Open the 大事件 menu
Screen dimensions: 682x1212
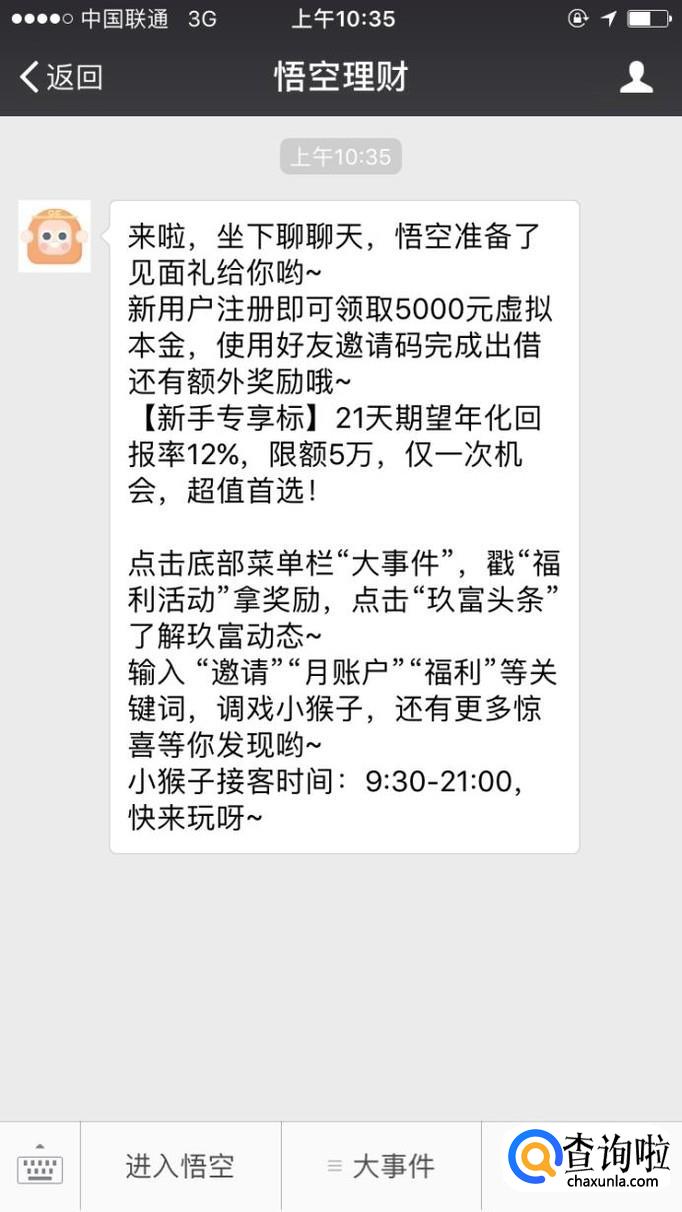click(x=381, y=1166)
